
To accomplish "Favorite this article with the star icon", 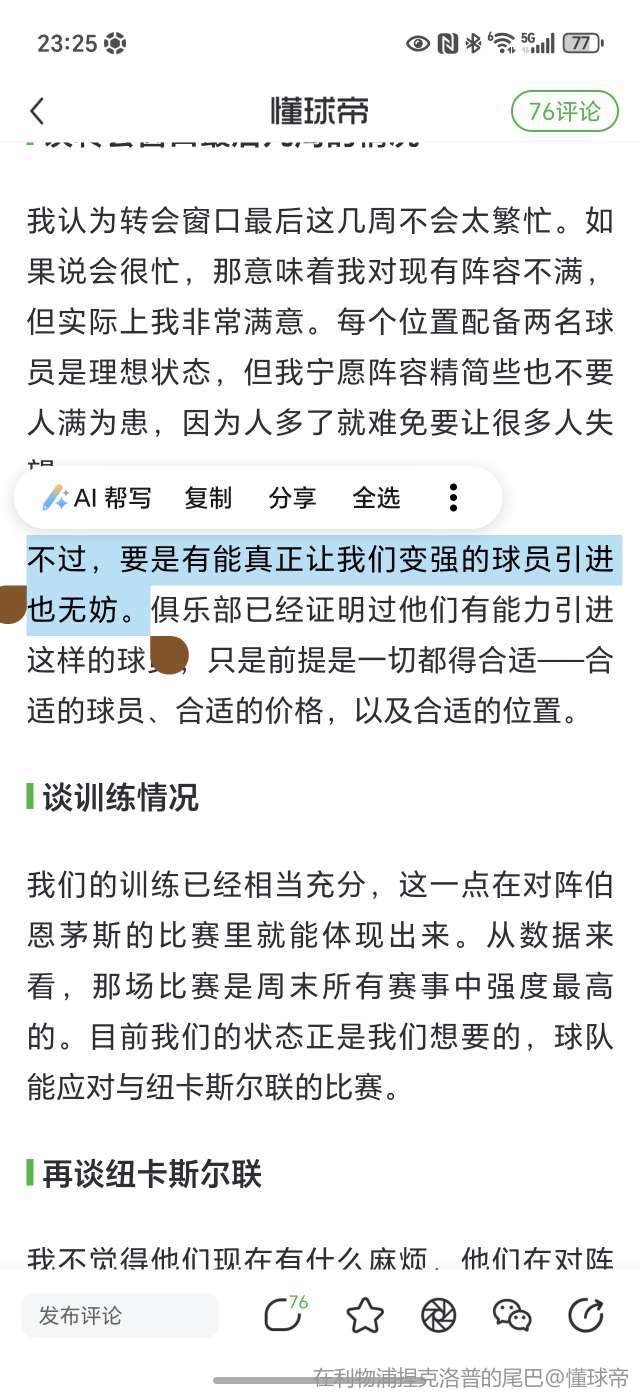I will click(x=365, y=1315).
